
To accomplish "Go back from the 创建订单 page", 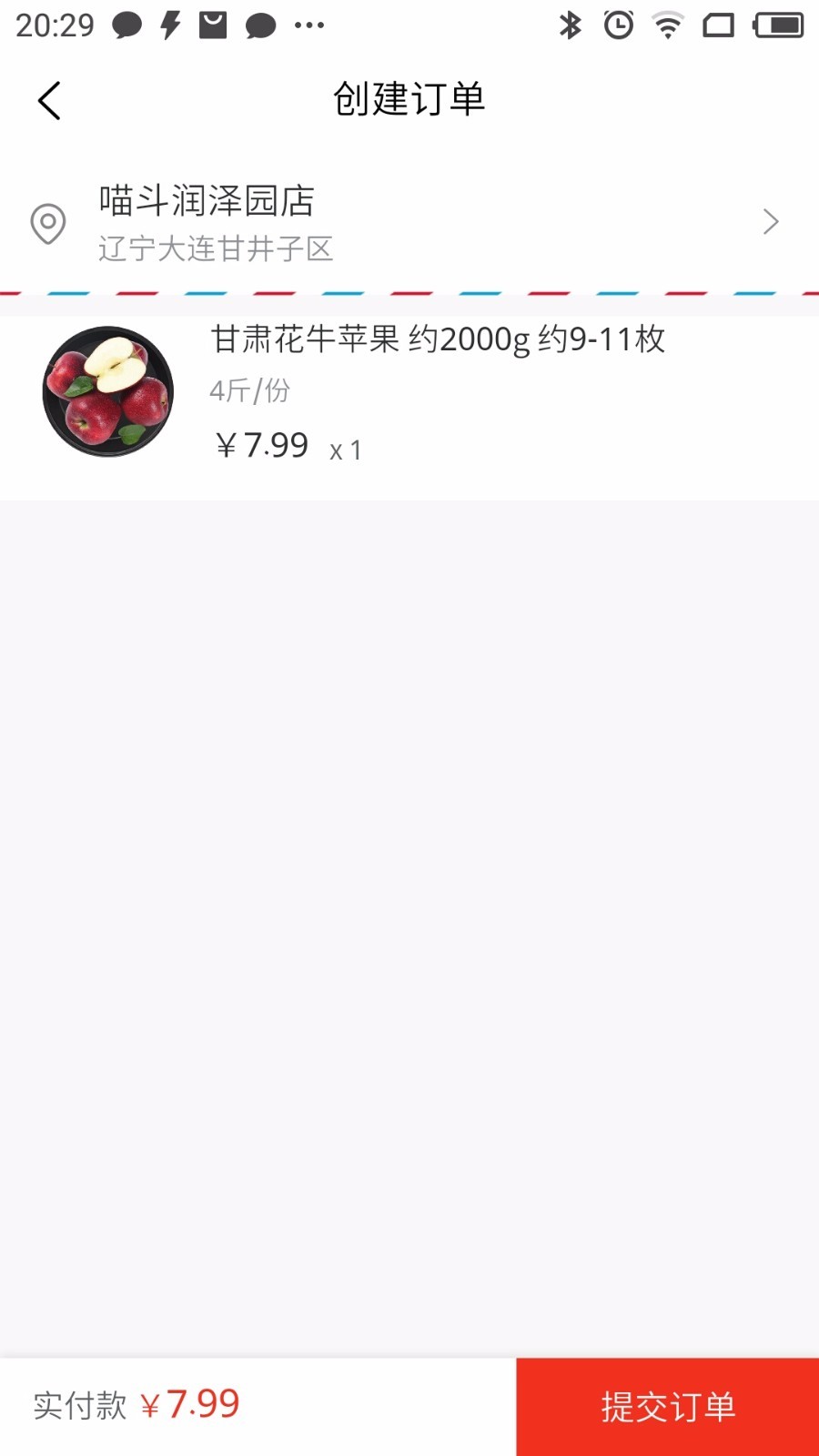I will [50, 100].
